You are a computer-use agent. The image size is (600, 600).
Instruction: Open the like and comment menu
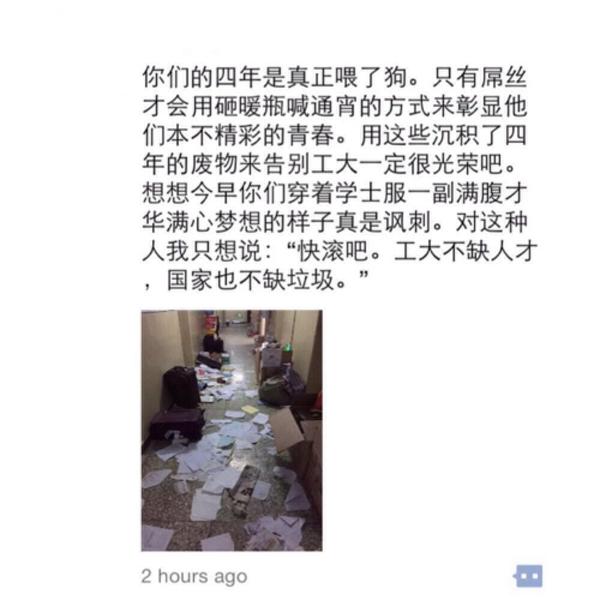click(528, 576)
